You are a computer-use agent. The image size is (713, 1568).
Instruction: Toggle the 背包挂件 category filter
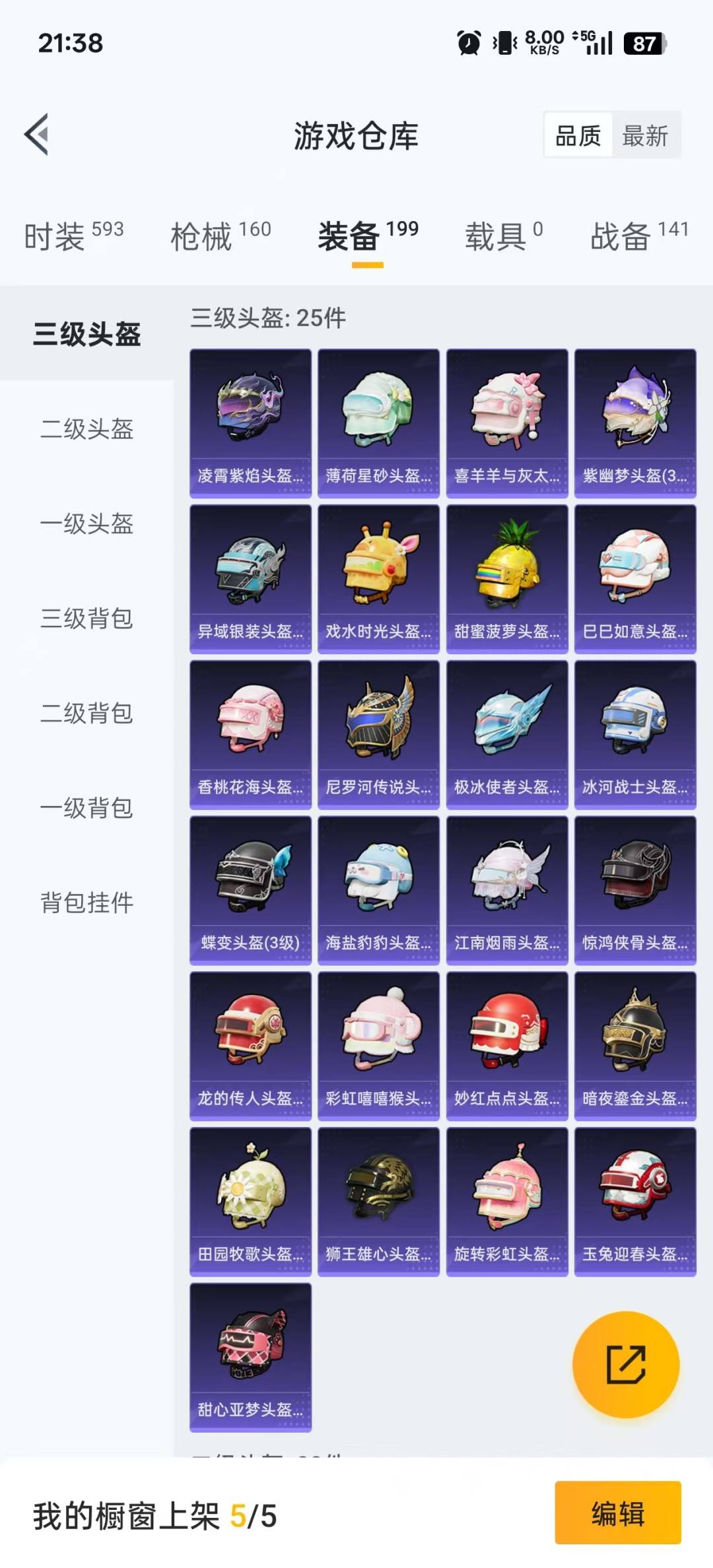point(87,903)
